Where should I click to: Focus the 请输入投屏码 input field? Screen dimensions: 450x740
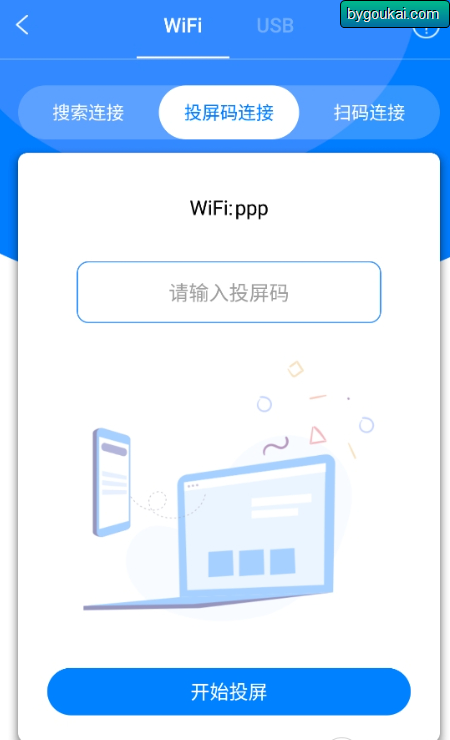[x=229, y=292]
